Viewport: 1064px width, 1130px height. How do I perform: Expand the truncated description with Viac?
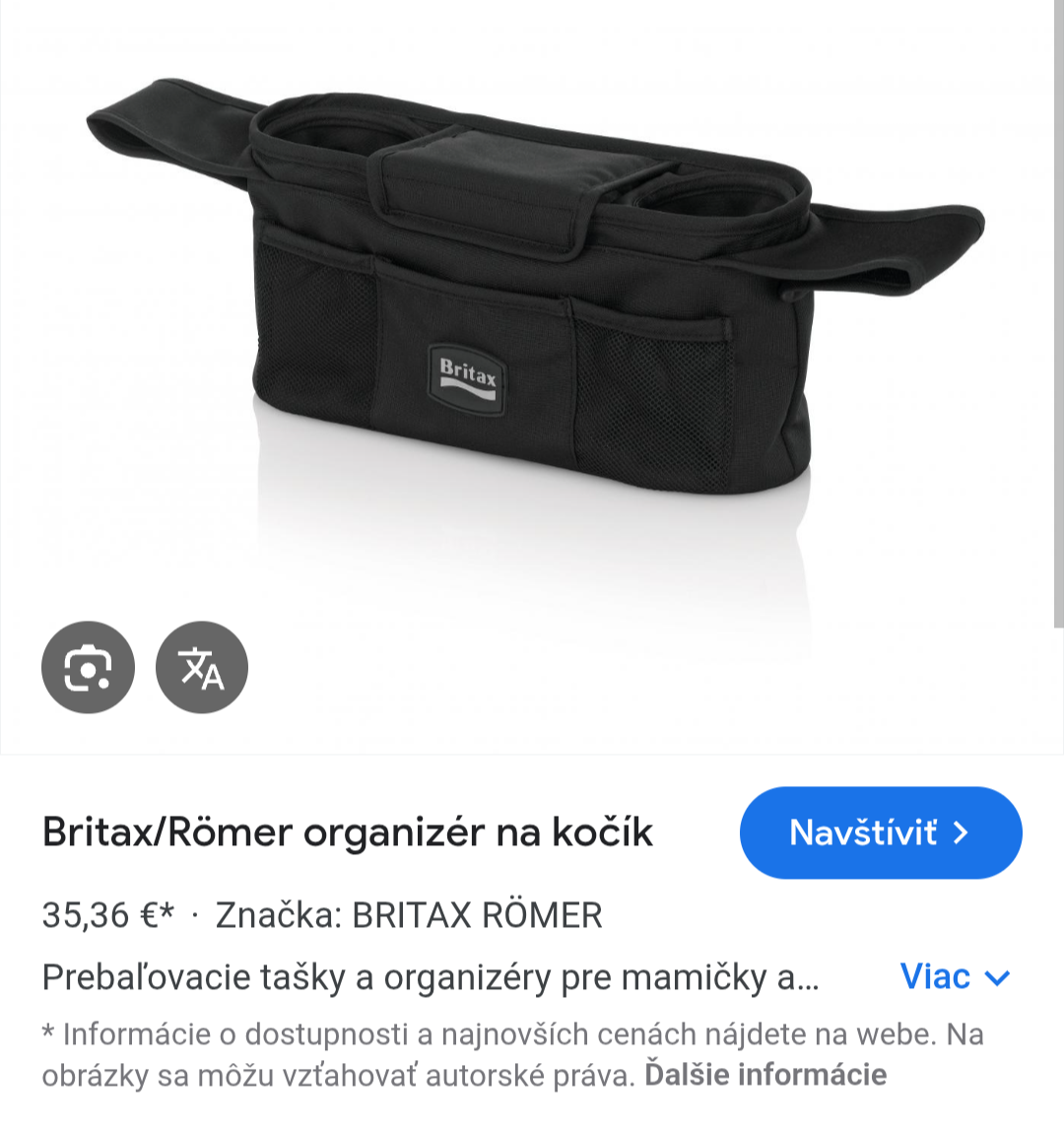(x=936, y=976)
